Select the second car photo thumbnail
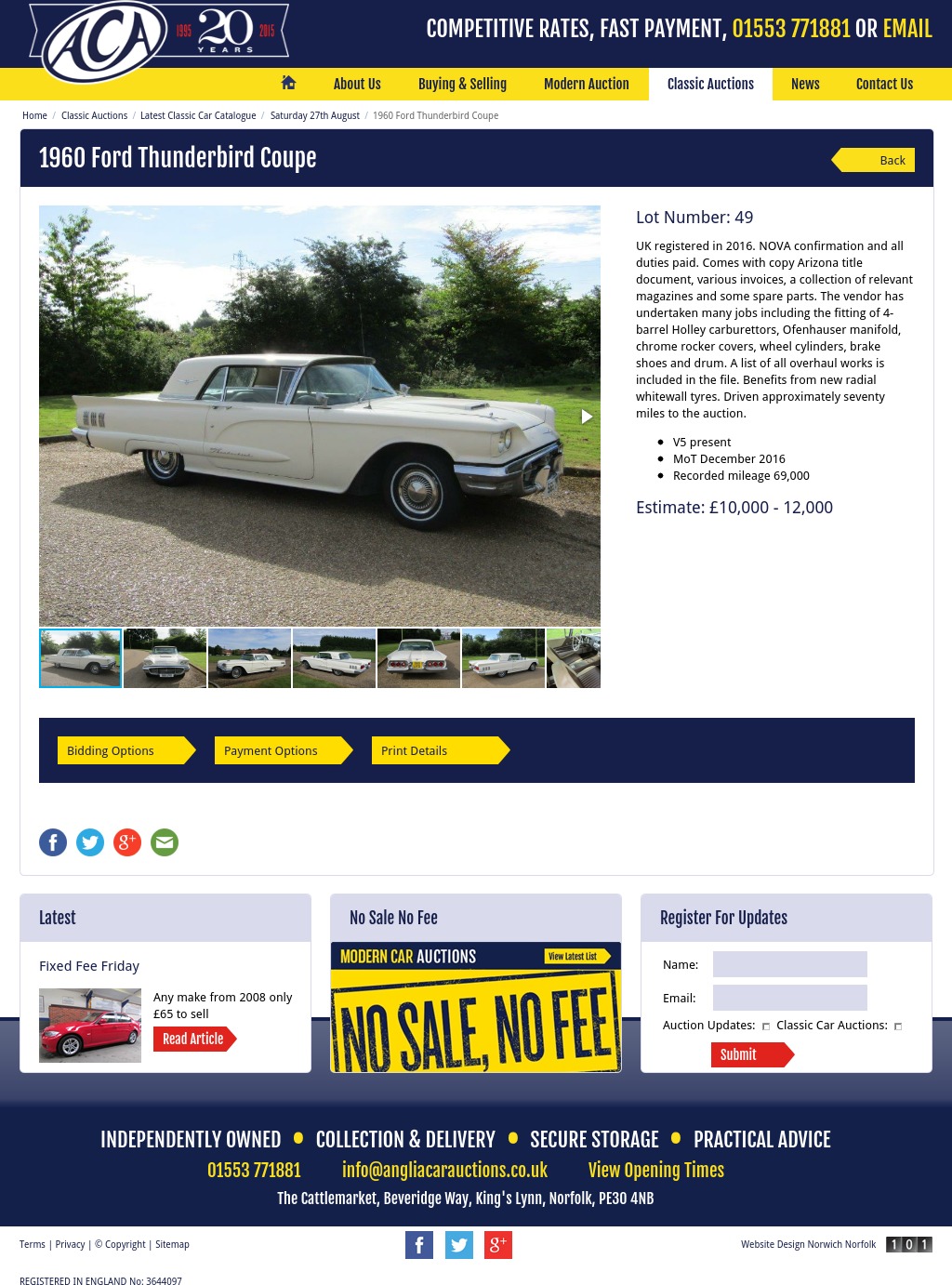 coord(165,658)
